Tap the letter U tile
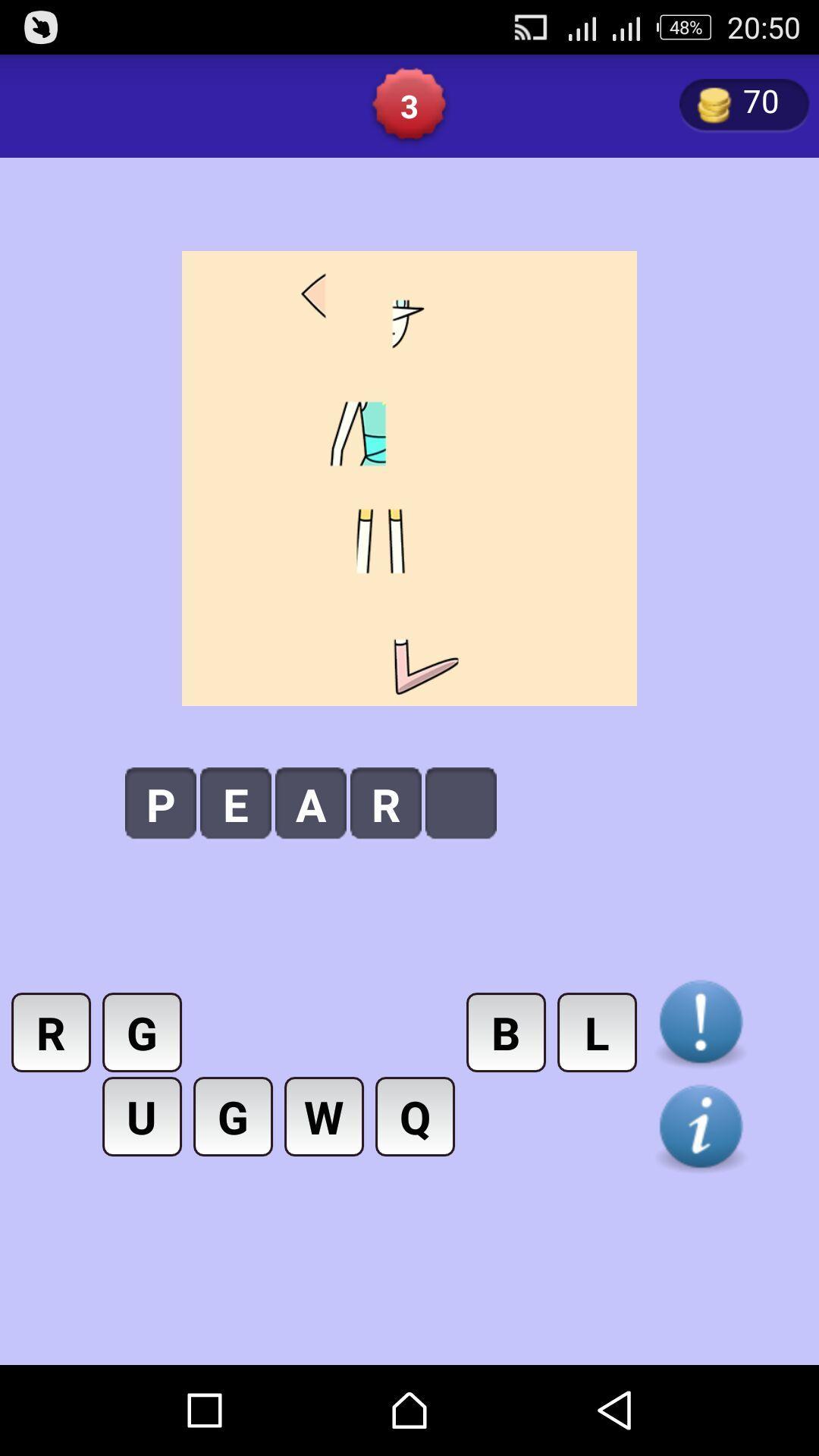819x1456 pixels. coord(142,1116)
